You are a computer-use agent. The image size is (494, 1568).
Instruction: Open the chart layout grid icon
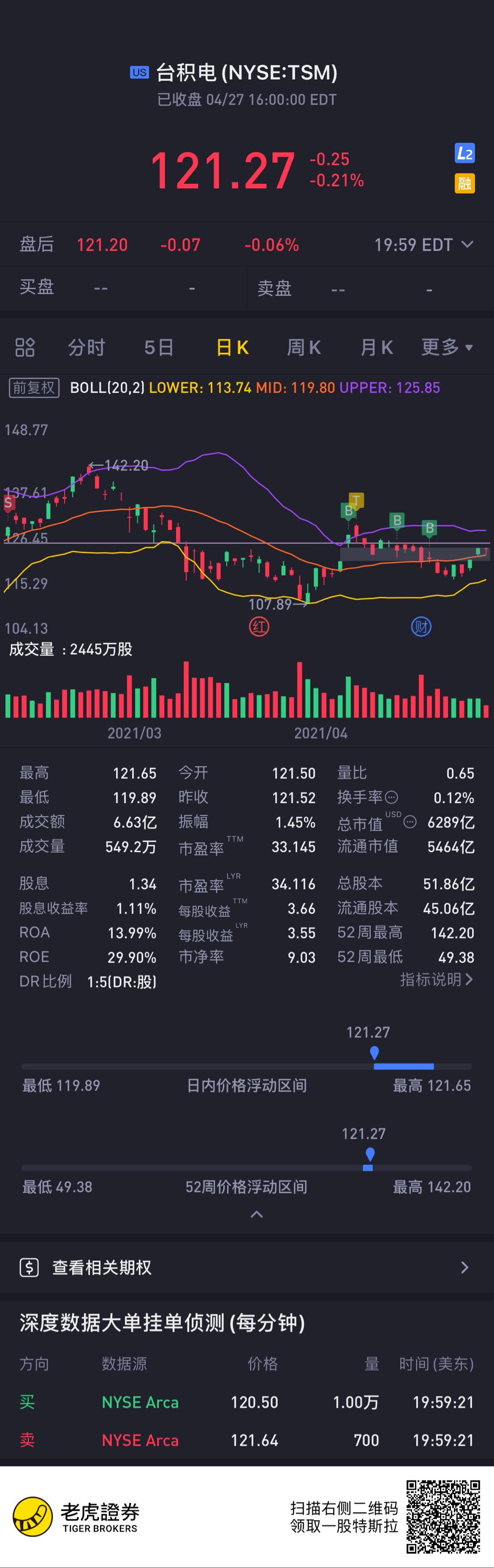25,348
